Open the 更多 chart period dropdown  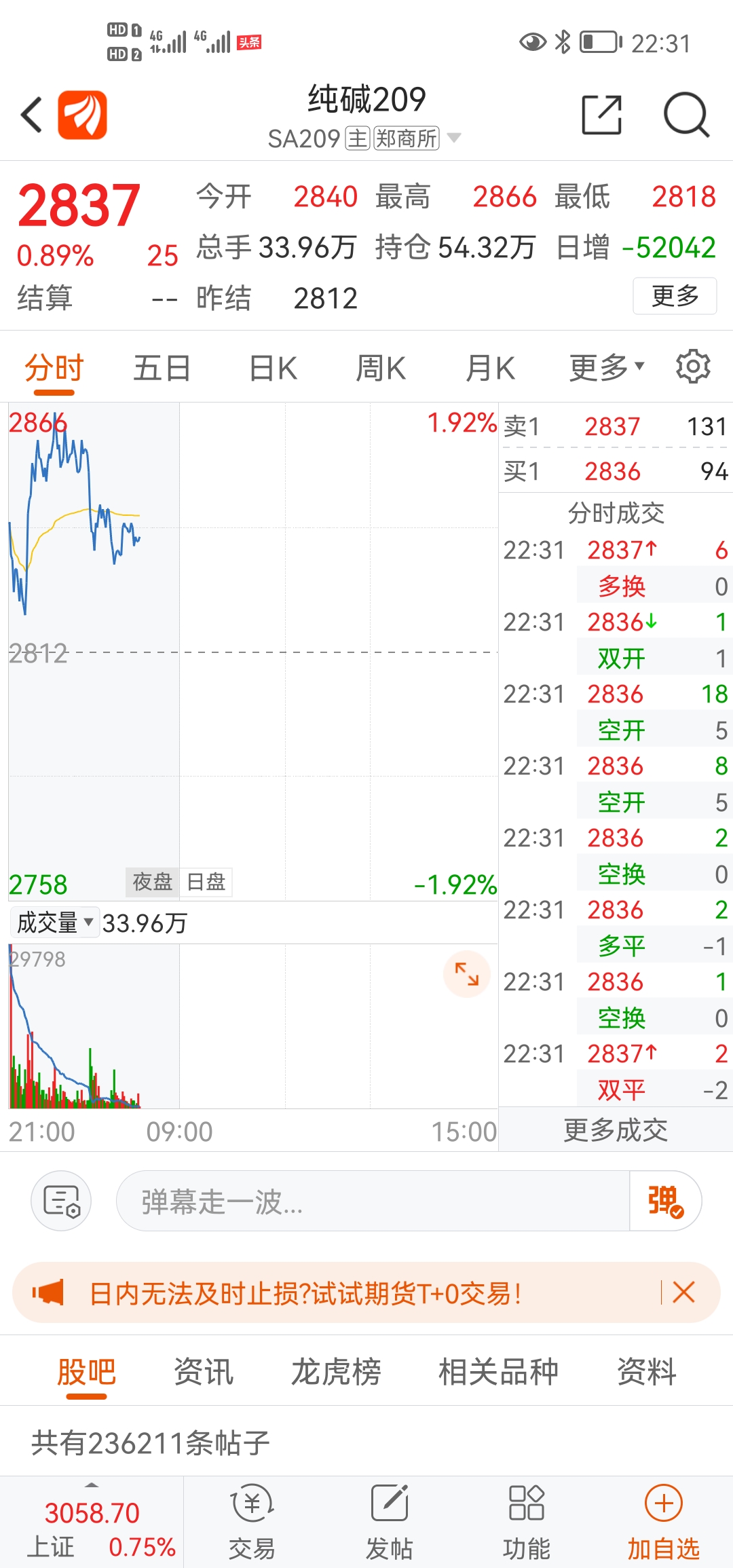point(606,368)
